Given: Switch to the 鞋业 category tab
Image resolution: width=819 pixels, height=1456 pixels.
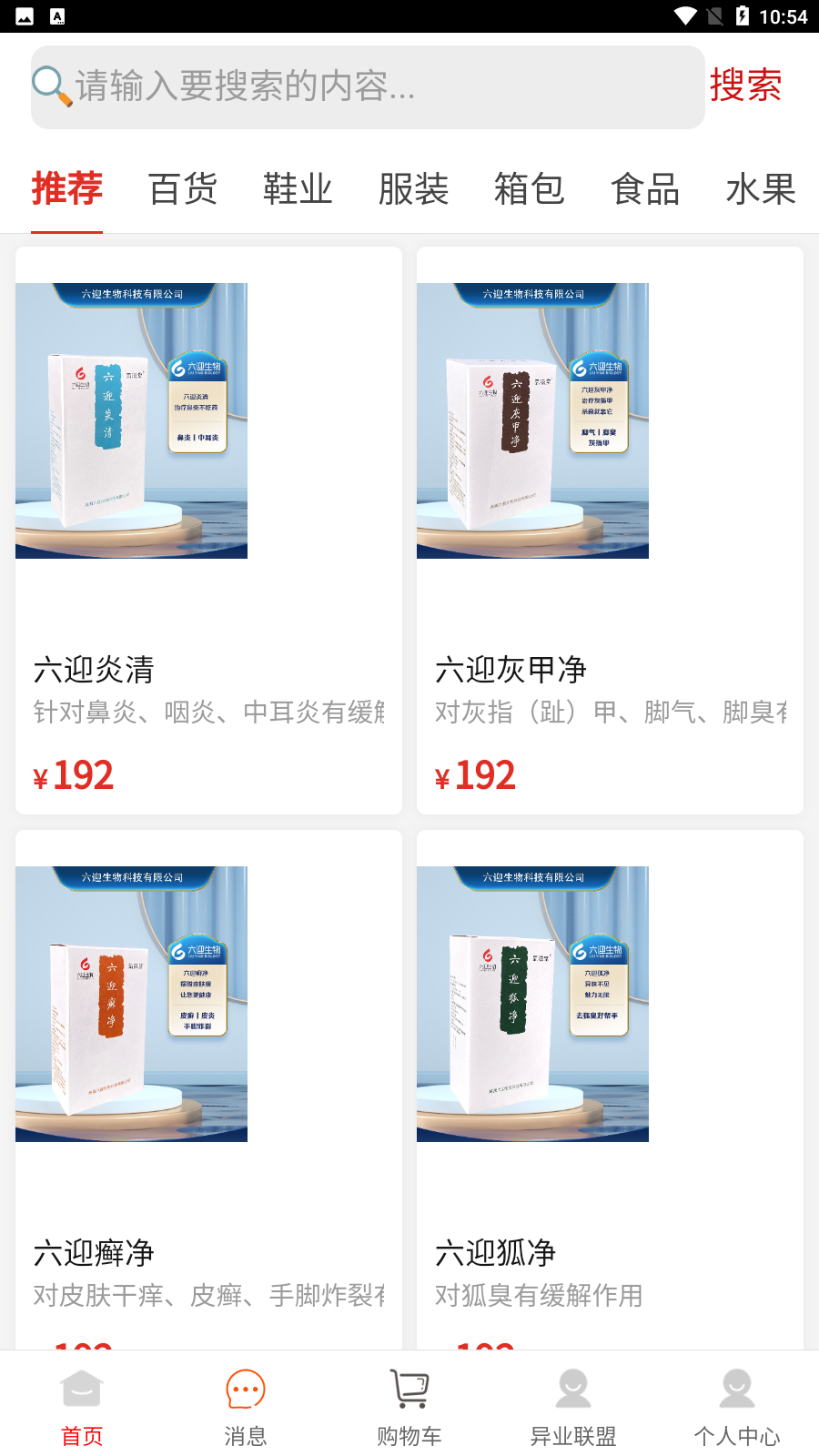Looking at the screenshot, I should click(x=298, y=189).
